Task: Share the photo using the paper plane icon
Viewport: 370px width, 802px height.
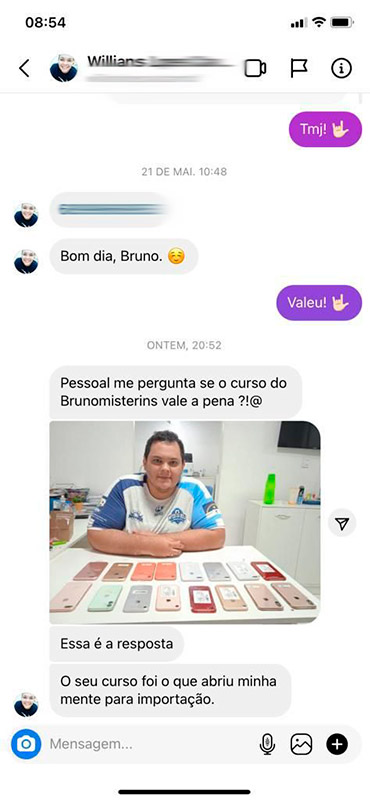Action: tap(342, 522)
